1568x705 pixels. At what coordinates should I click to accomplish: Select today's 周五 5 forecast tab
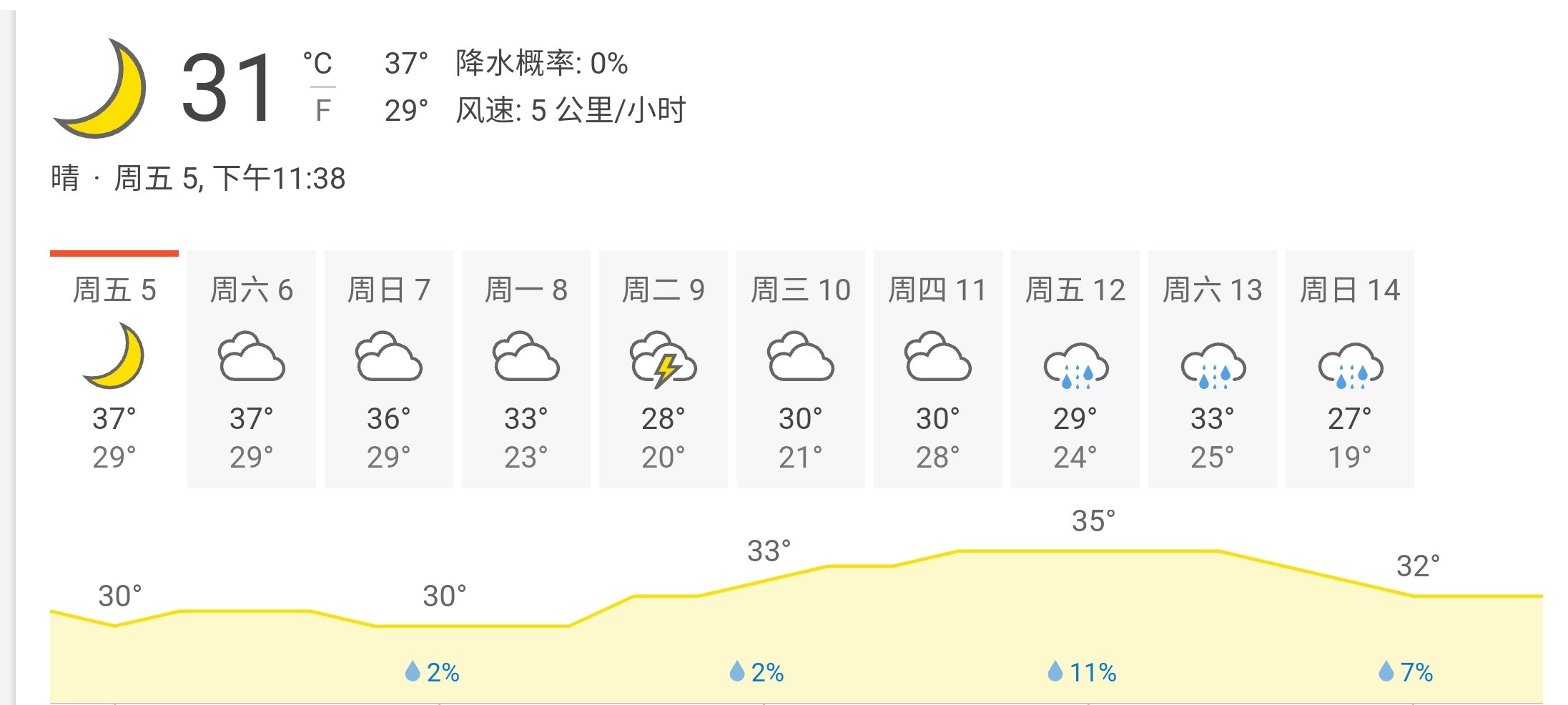[114, 369]
